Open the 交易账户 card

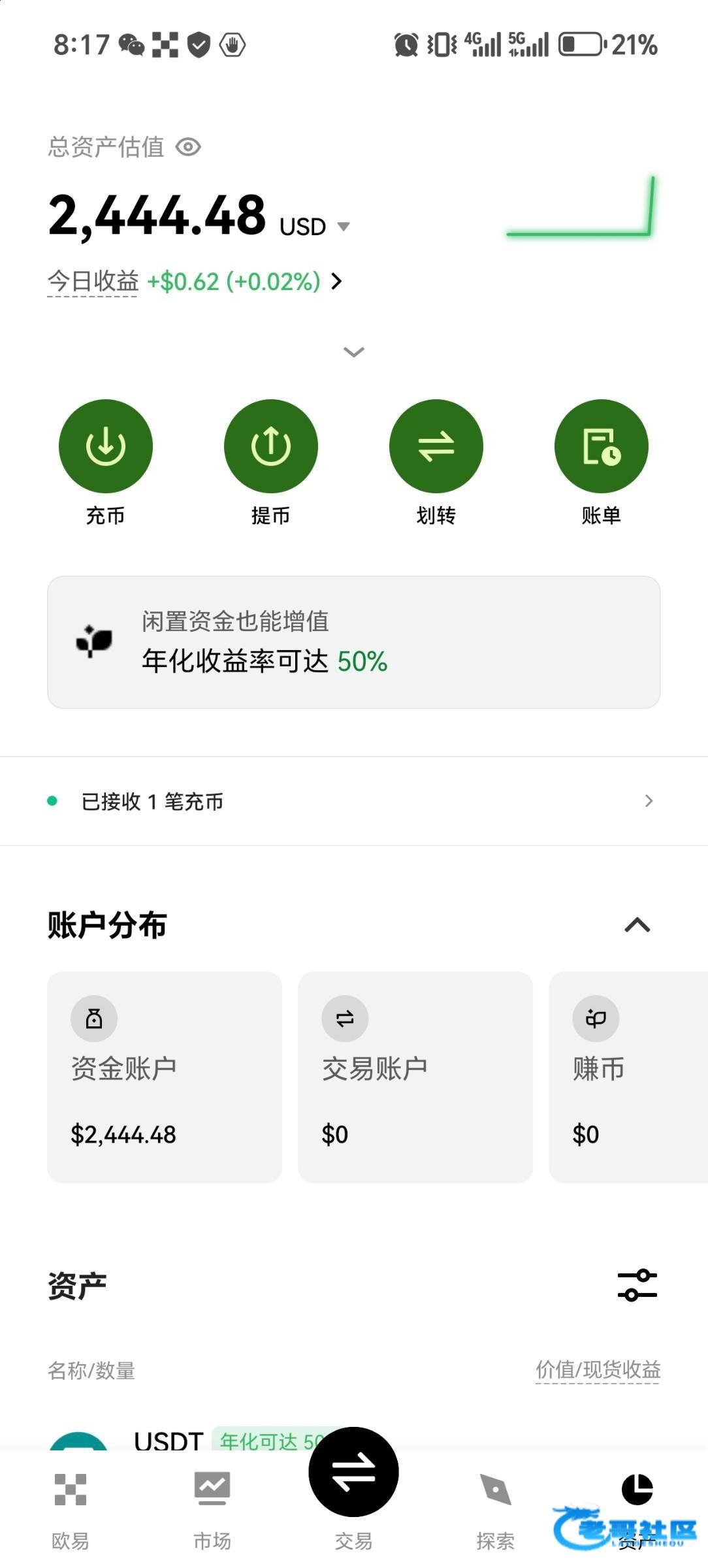coord(415,1077)
